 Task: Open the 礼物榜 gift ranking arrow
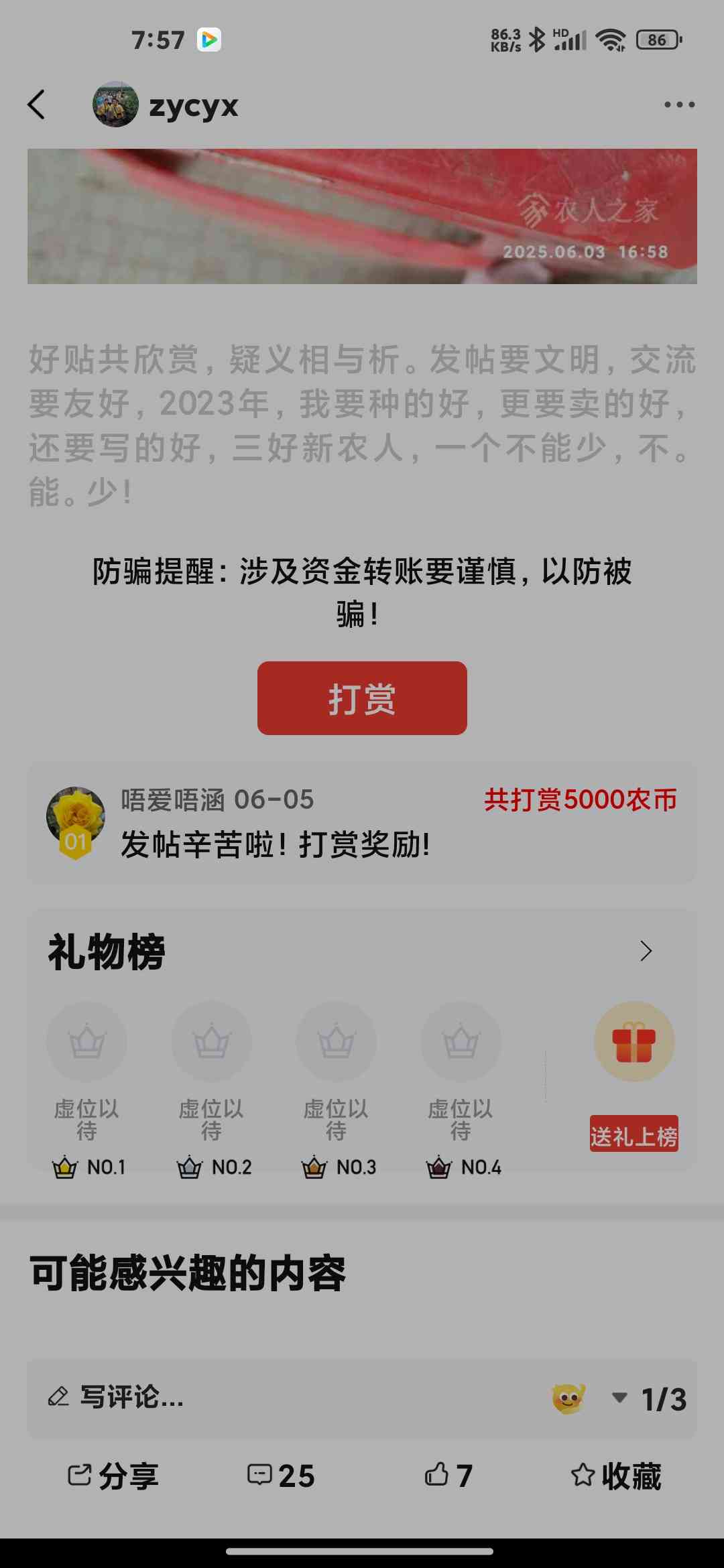(646, 951)
